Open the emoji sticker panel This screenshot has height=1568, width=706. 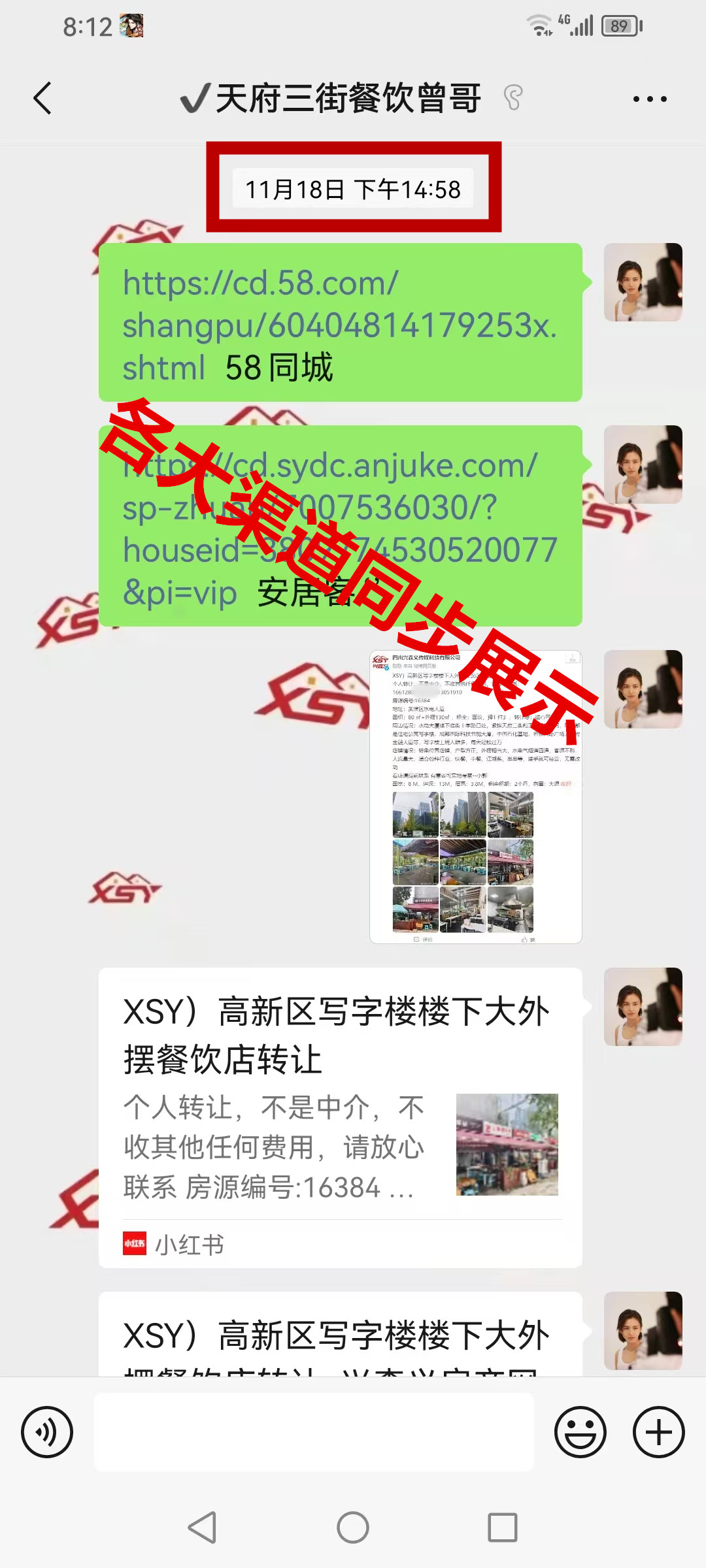(x=580, y=1432)
